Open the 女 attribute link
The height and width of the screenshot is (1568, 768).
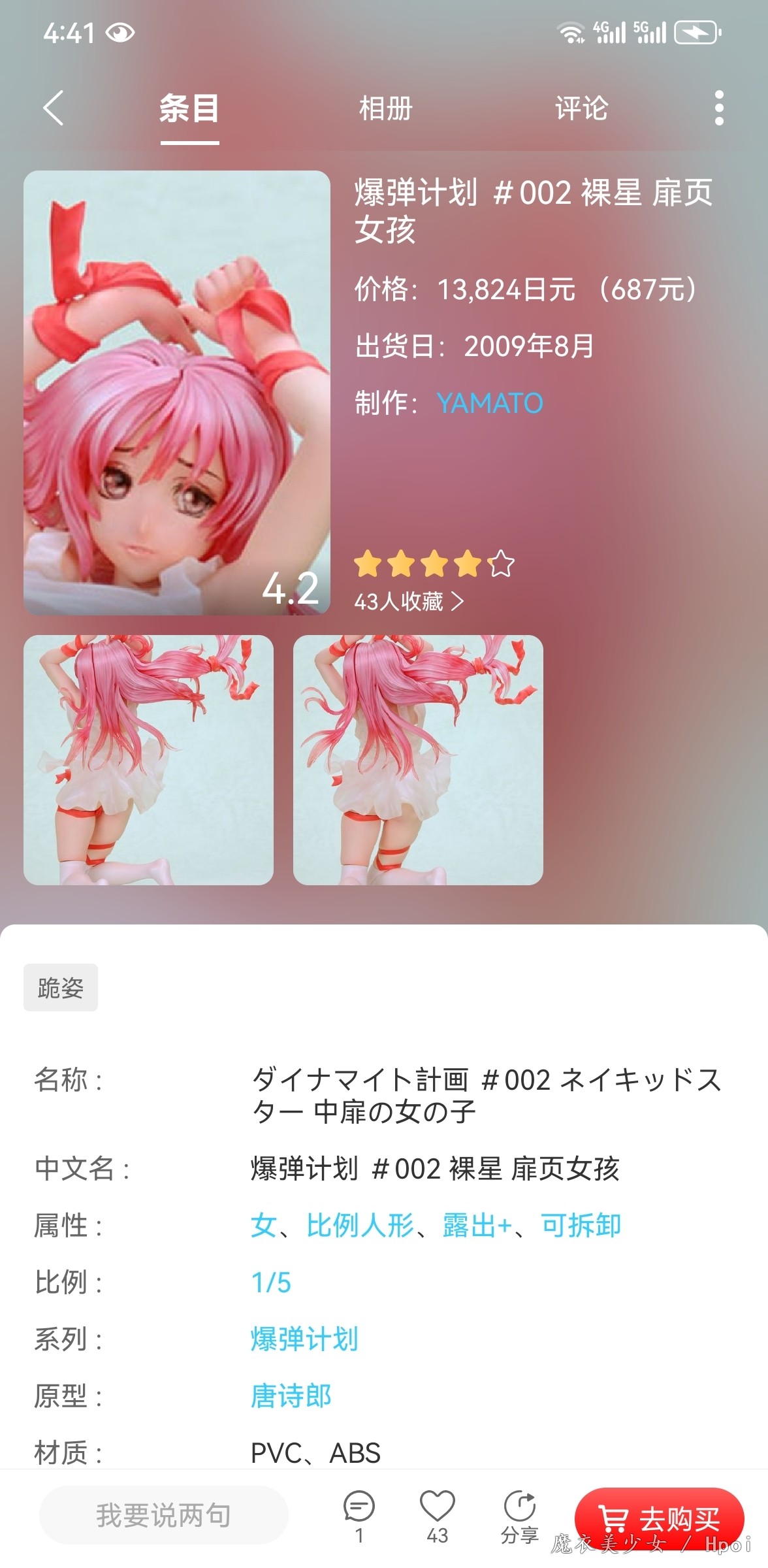[x=264, y=1226]
